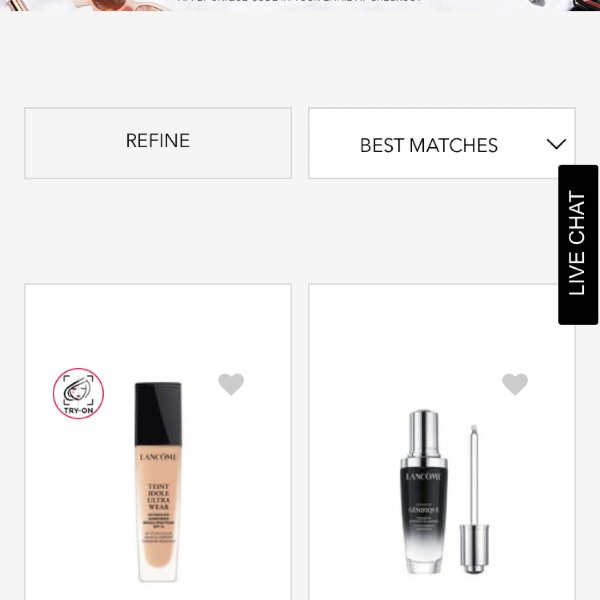Open the Live Chat tab
This screenshot has height=600, width=600.
[x=577, y=244]
